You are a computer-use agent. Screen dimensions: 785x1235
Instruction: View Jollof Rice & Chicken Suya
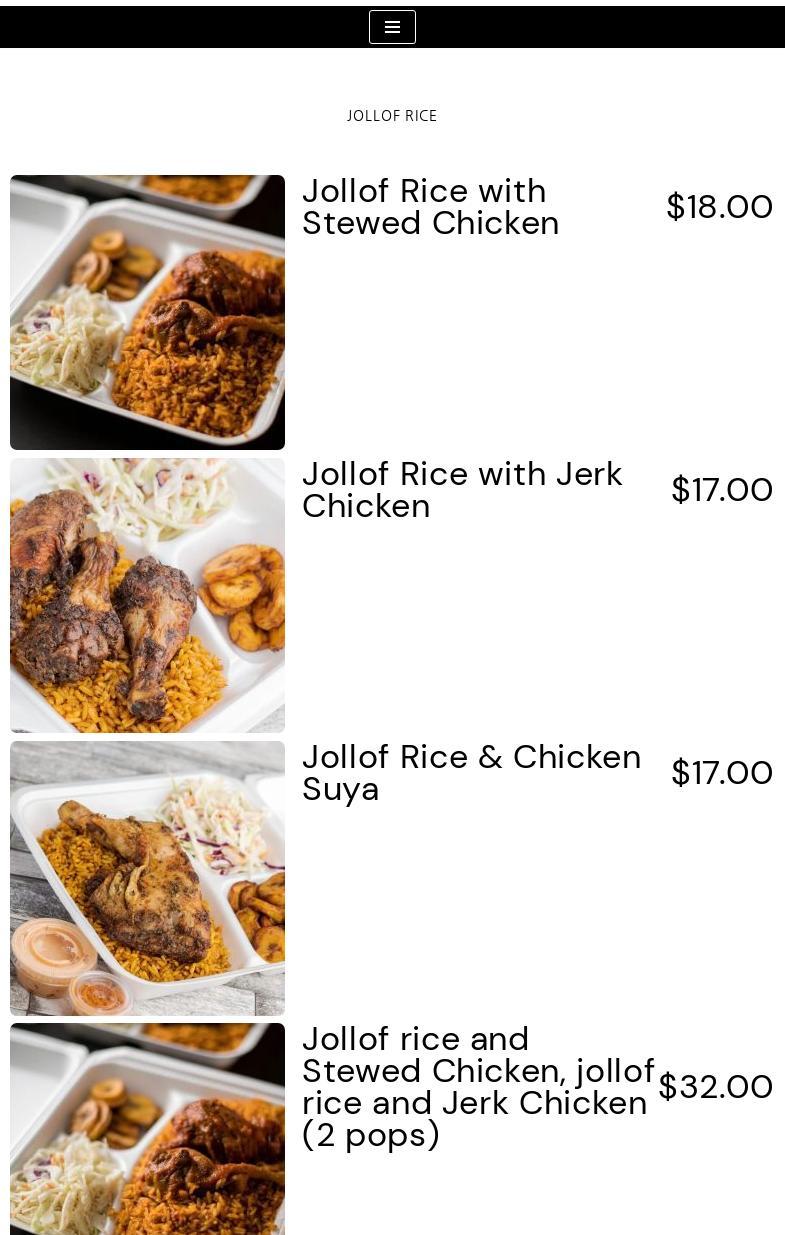[470, 773]
